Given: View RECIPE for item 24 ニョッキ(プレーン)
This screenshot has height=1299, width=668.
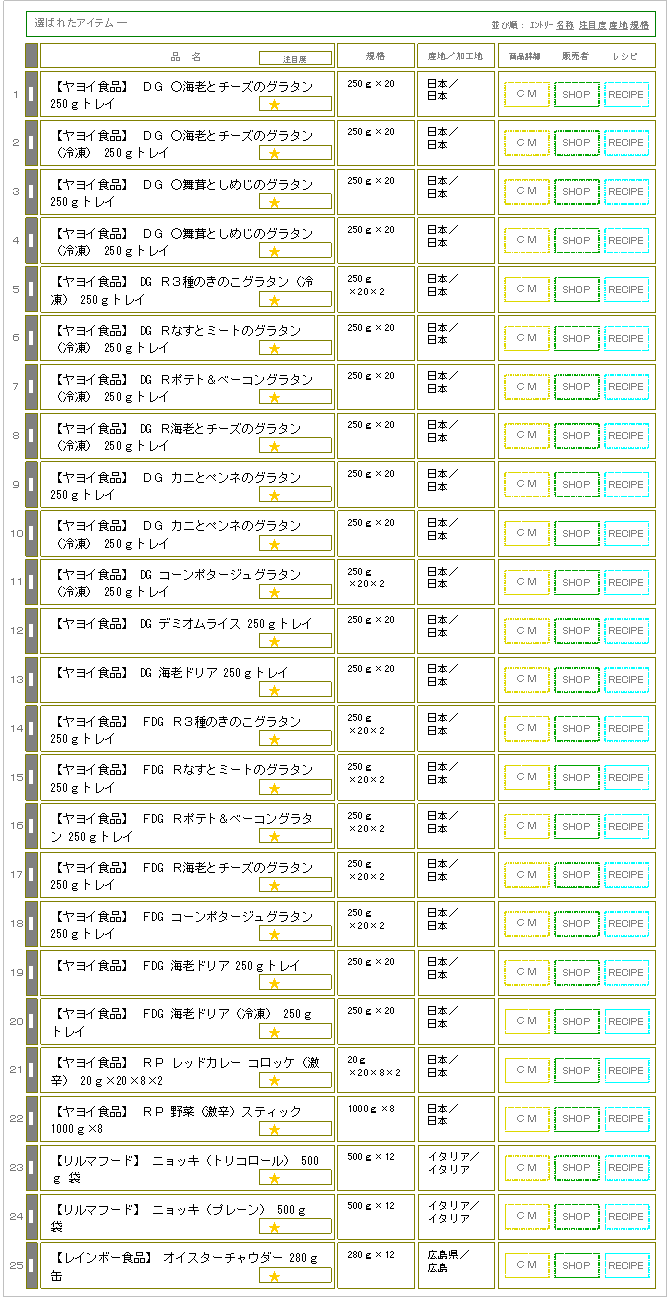Looking at the screenshot, I should pyautogui.click(x=626, y=1218).
